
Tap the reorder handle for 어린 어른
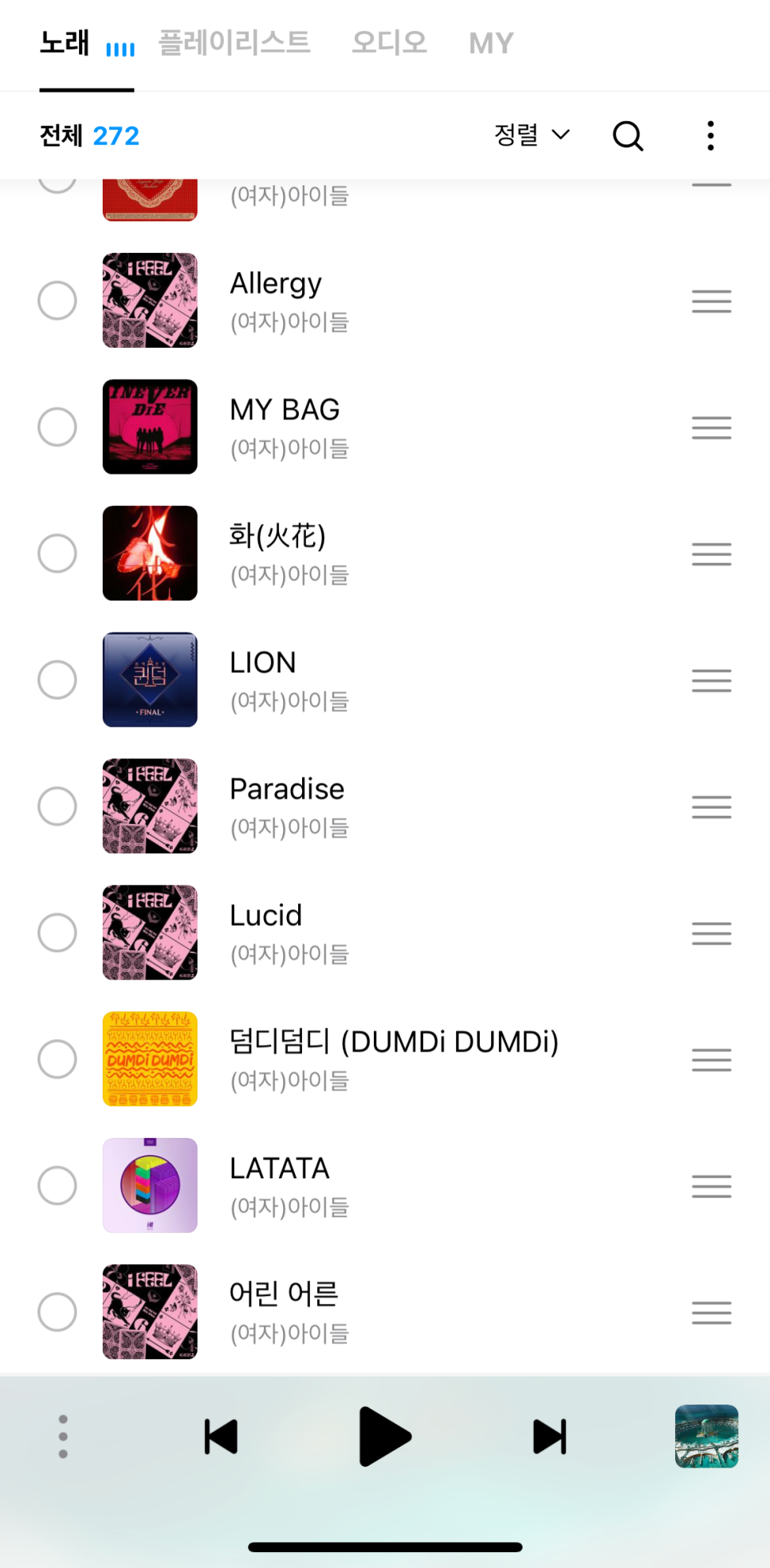[711, 1312]
